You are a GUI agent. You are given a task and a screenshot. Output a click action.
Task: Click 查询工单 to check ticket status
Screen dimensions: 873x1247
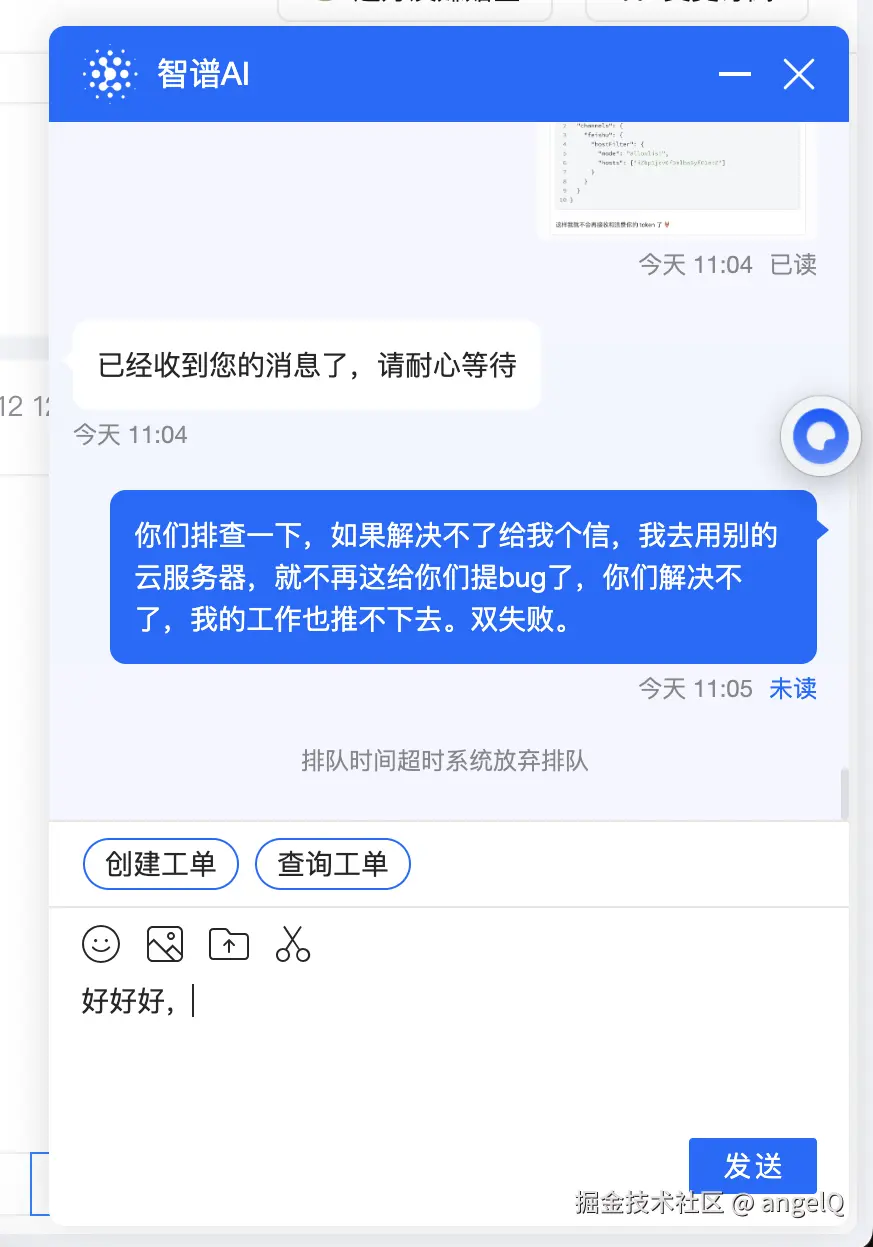333,864
